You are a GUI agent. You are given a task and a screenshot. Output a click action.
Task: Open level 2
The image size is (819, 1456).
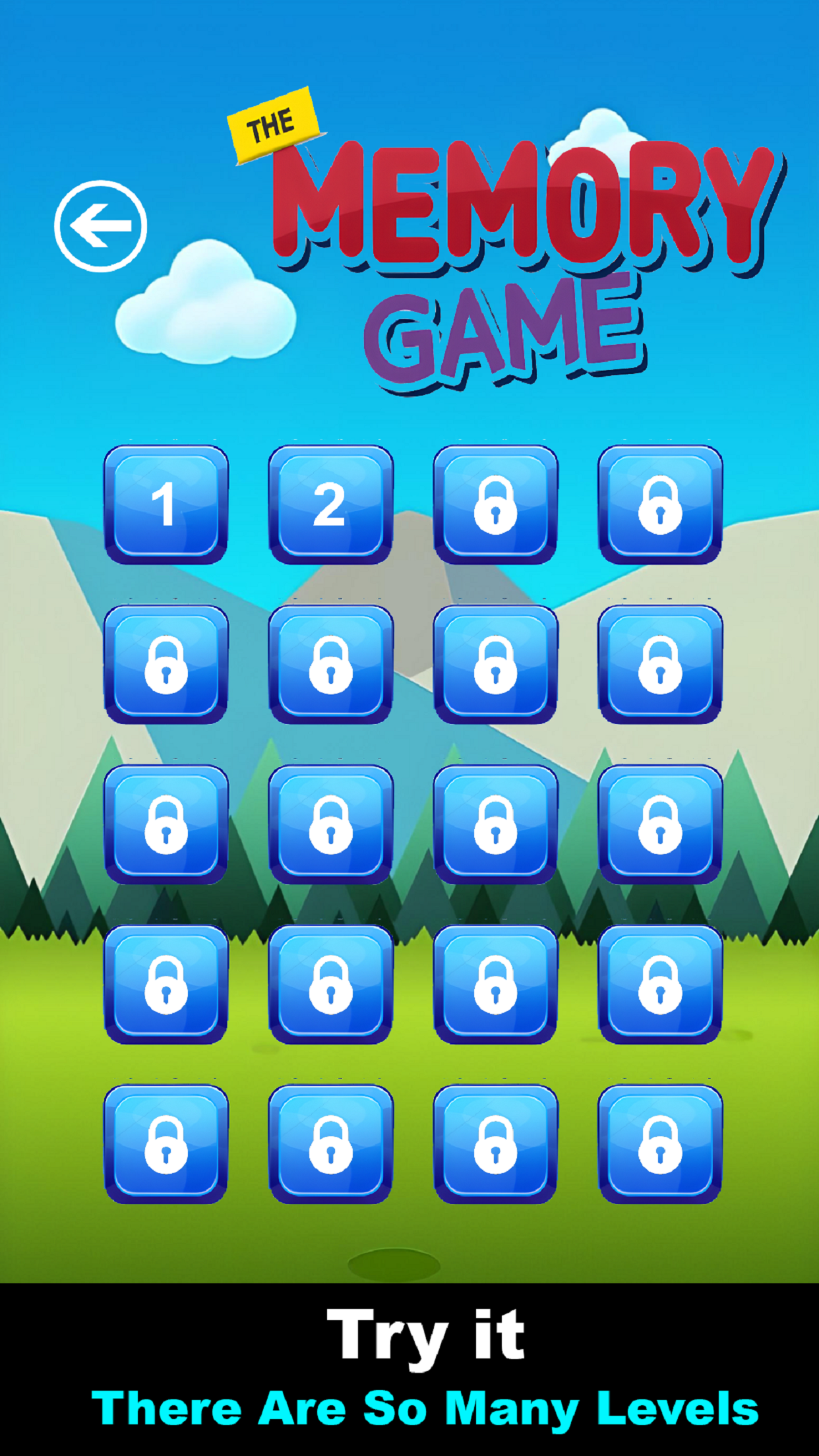point(330,505)
